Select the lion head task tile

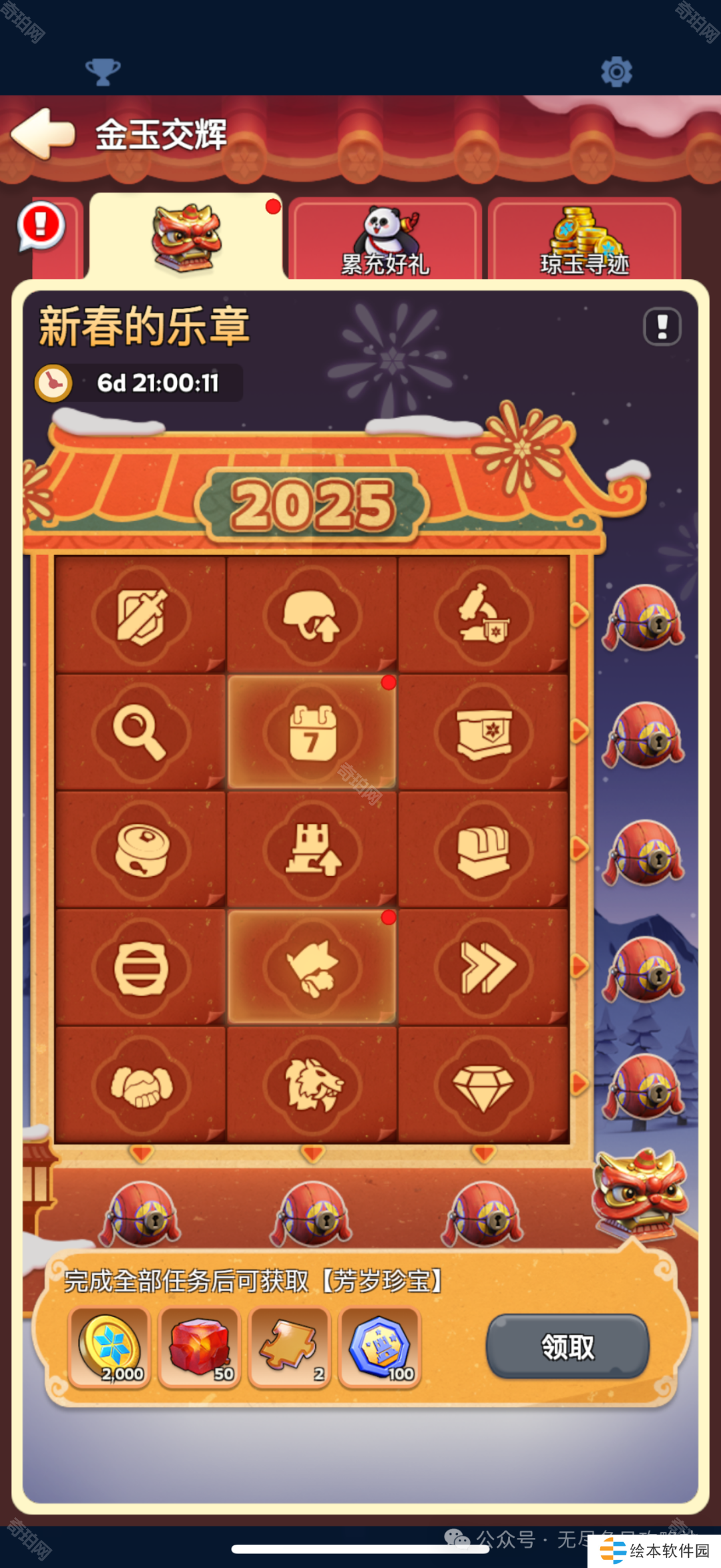(312, 1085)
